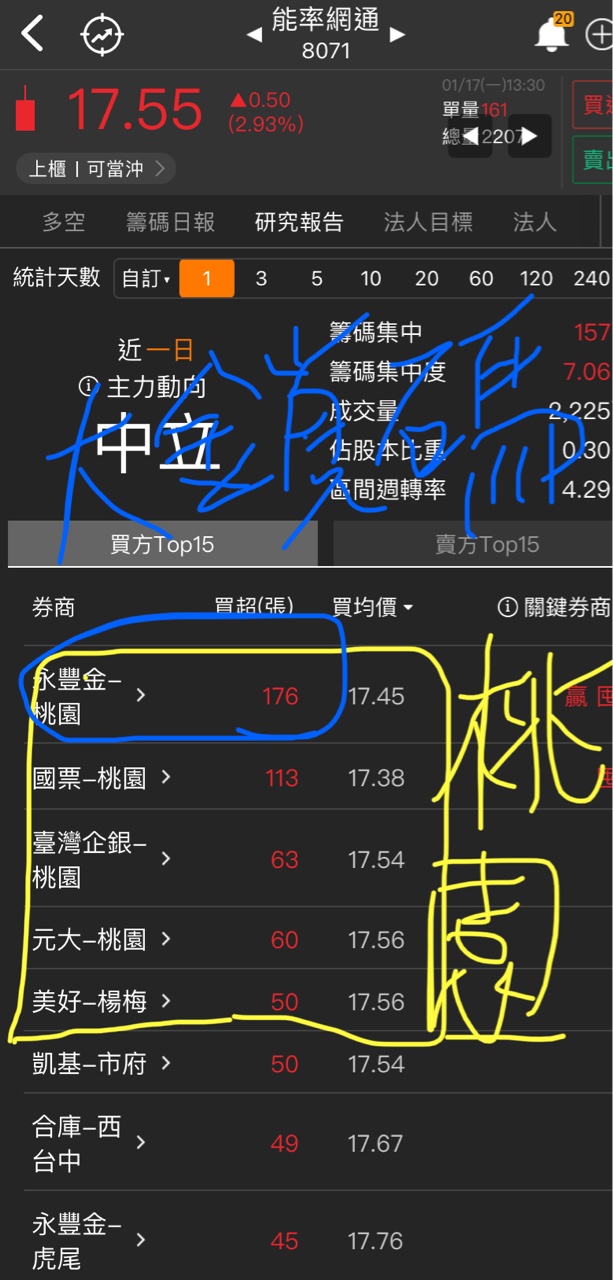613x1280 pixels.
Task: Switch to the 多空 tab
Action: coord(63,222)
